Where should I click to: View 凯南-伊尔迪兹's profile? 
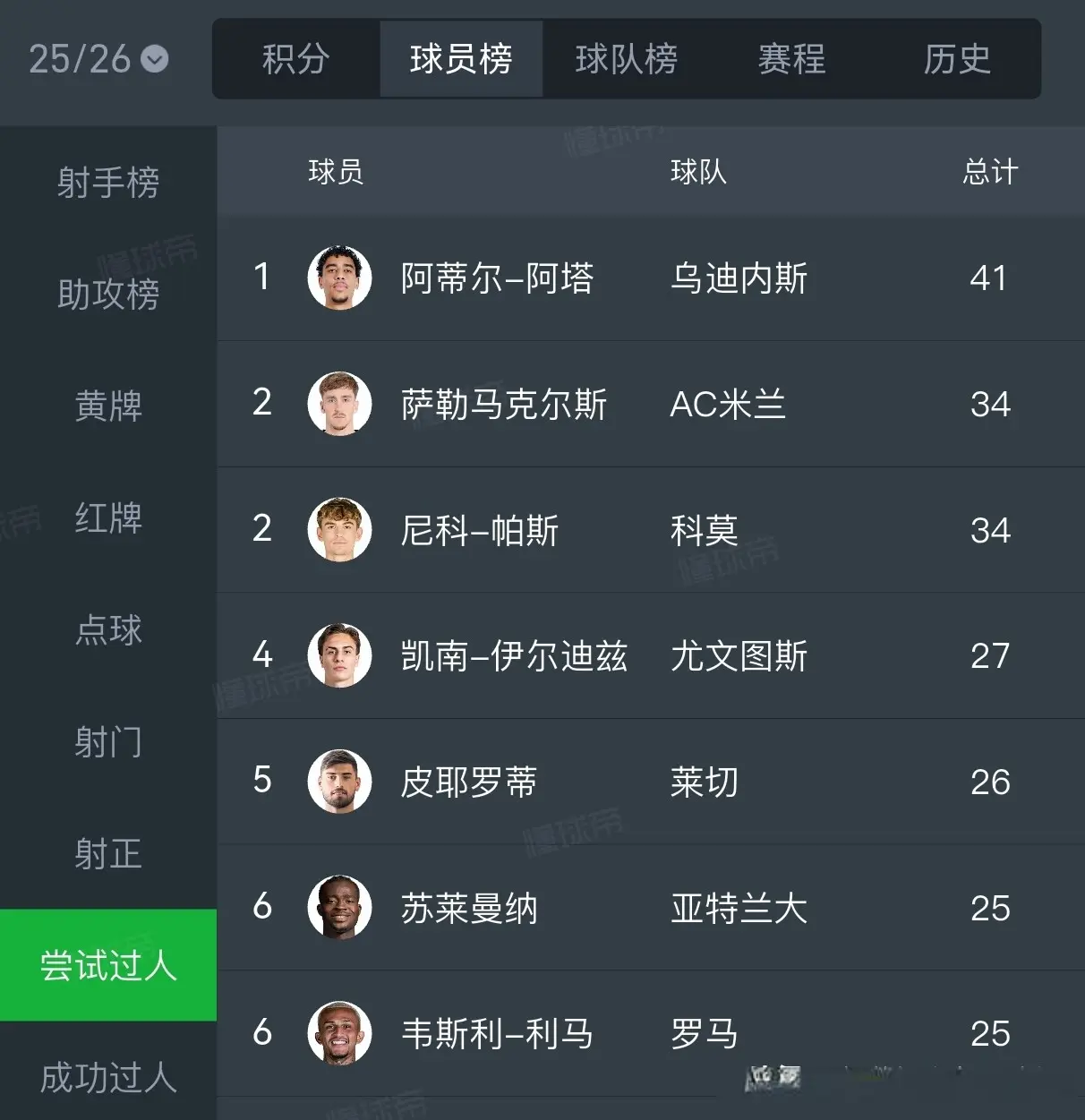(x=513, y=656)
